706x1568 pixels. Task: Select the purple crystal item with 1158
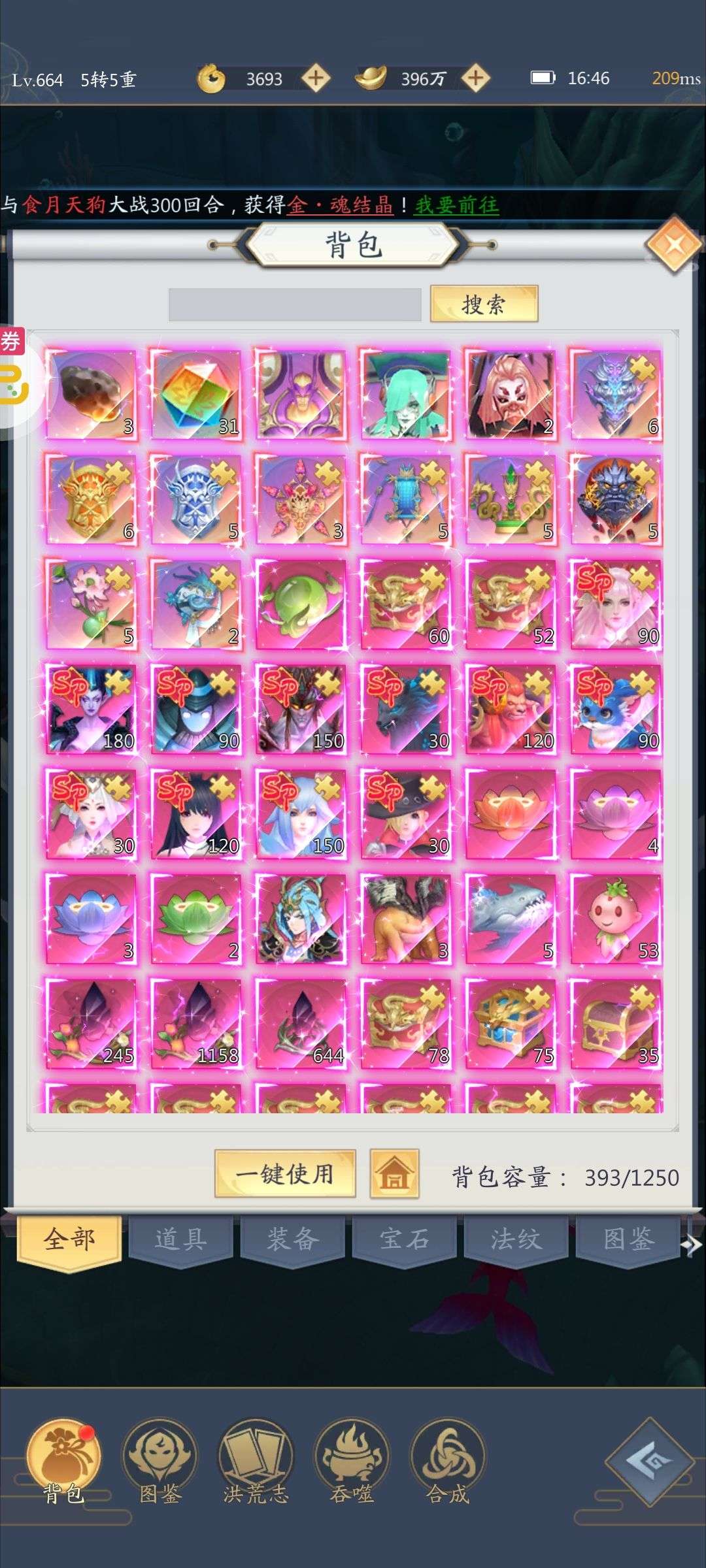[195, 1024]
